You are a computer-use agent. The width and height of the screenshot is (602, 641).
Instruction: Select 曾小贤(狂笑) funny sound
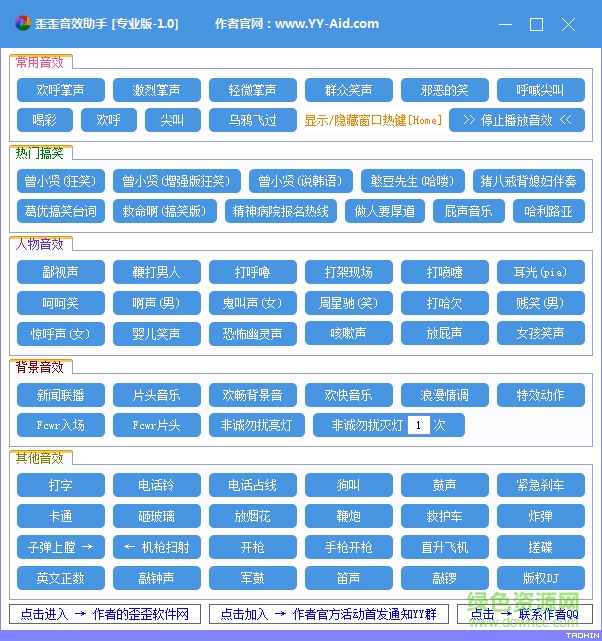point(59,181)
